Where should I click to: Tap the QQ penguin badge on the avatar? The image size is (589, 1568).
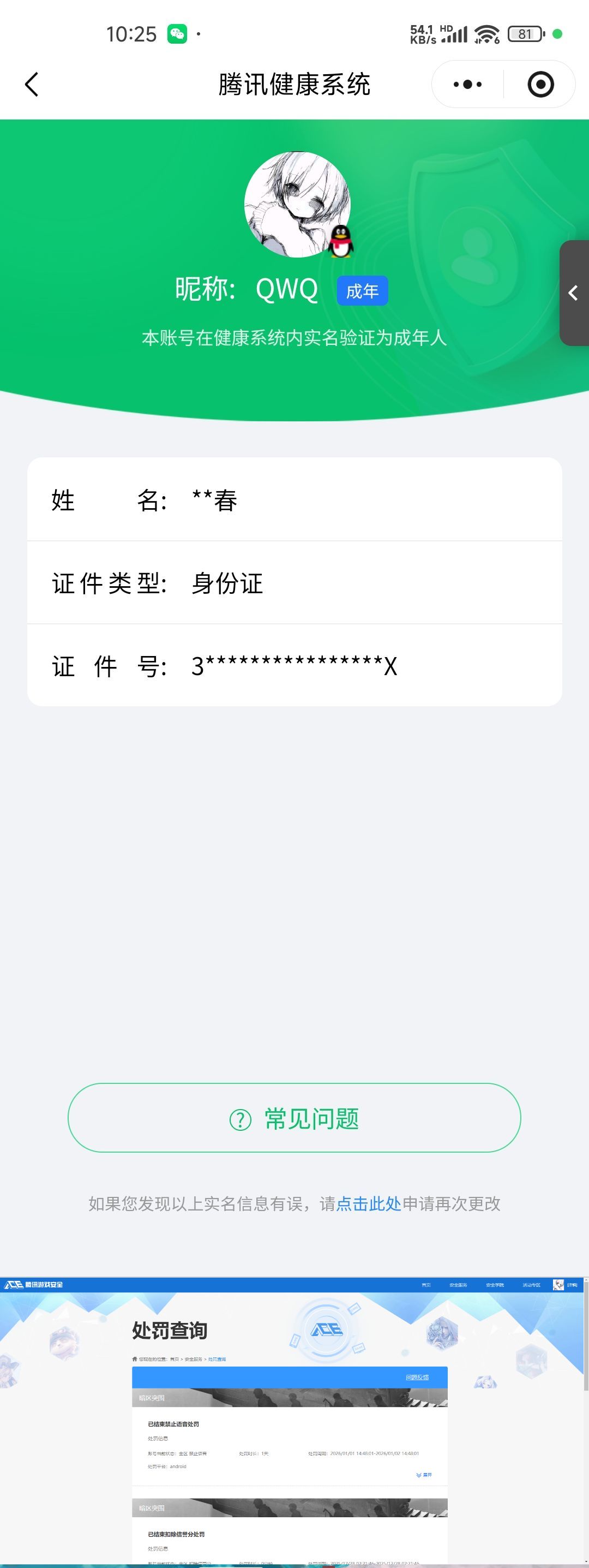[x=341, y=242]
